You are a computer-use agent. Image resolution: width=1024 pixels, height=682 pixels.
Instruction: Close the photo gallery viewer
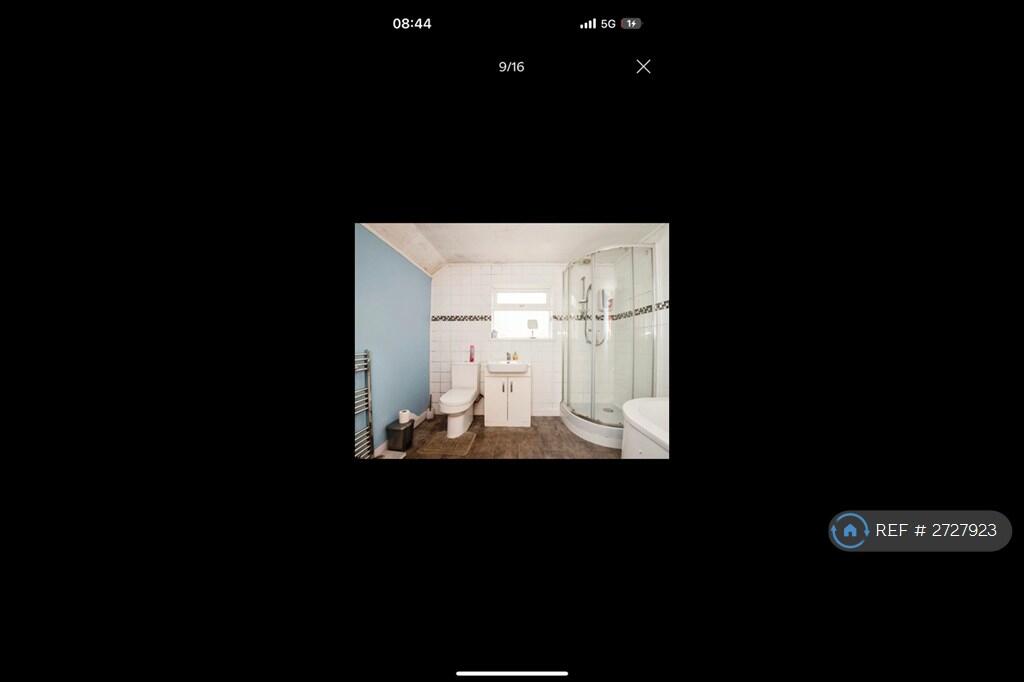click(x=643, y=66)
